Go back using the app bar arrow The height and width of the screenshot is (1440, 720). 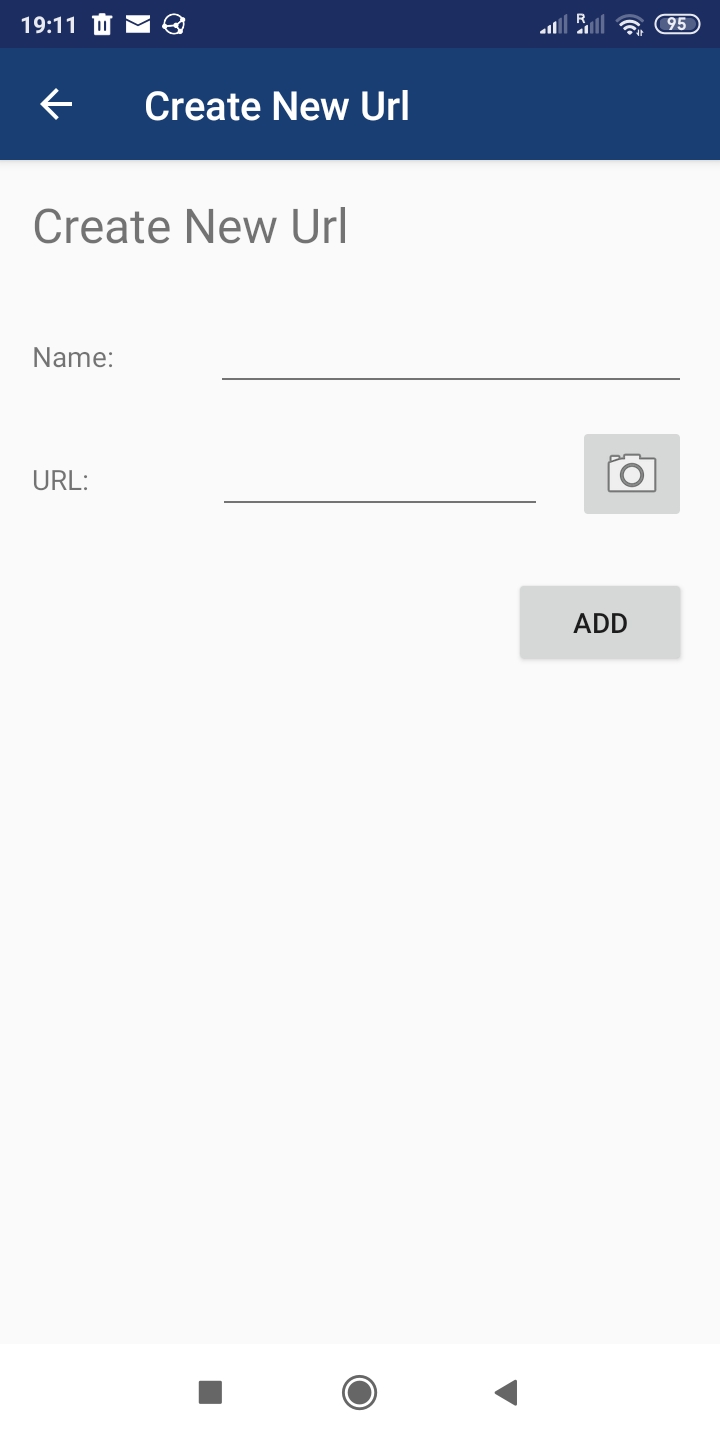click(x=56, y=105)
